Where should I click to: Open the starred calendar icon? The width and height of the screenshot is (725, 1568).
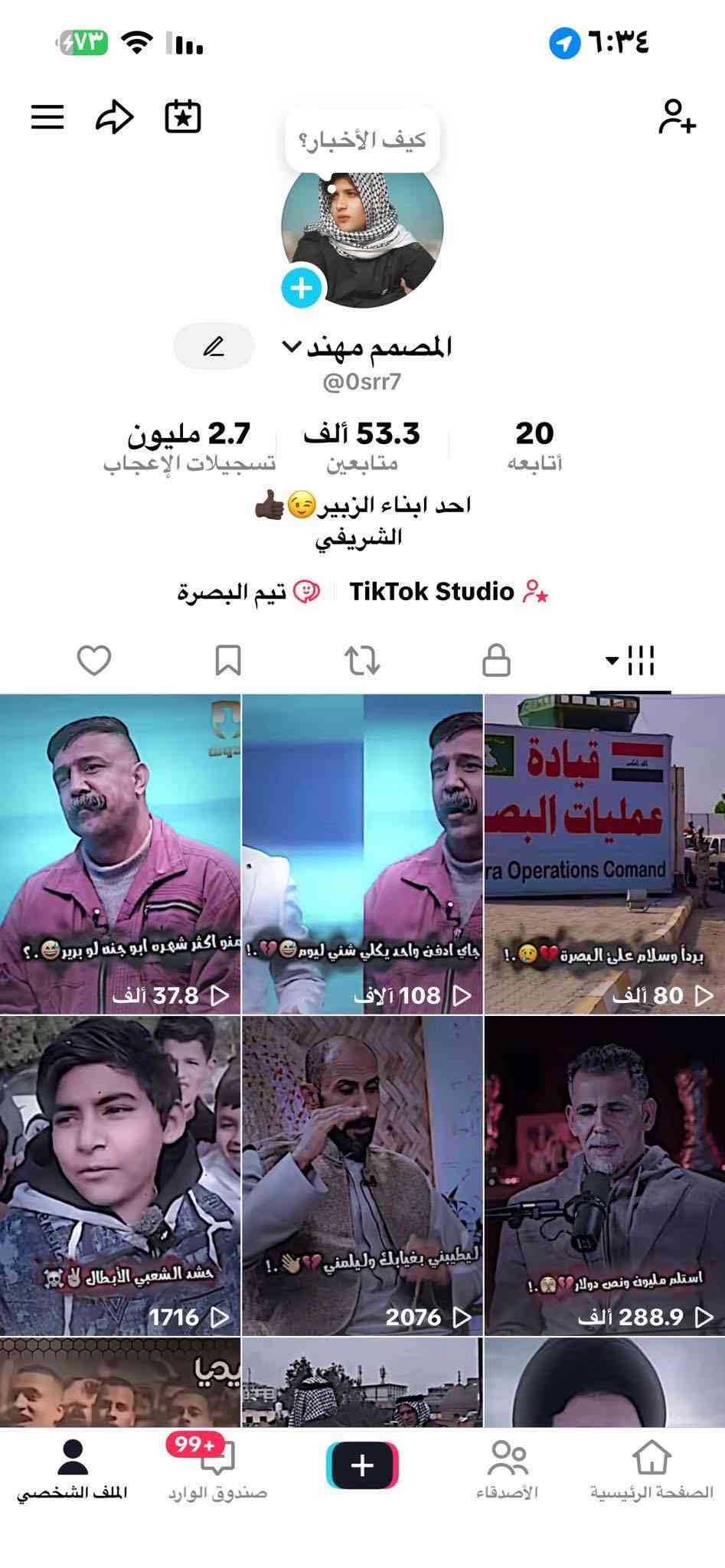[x=183, y=117]
